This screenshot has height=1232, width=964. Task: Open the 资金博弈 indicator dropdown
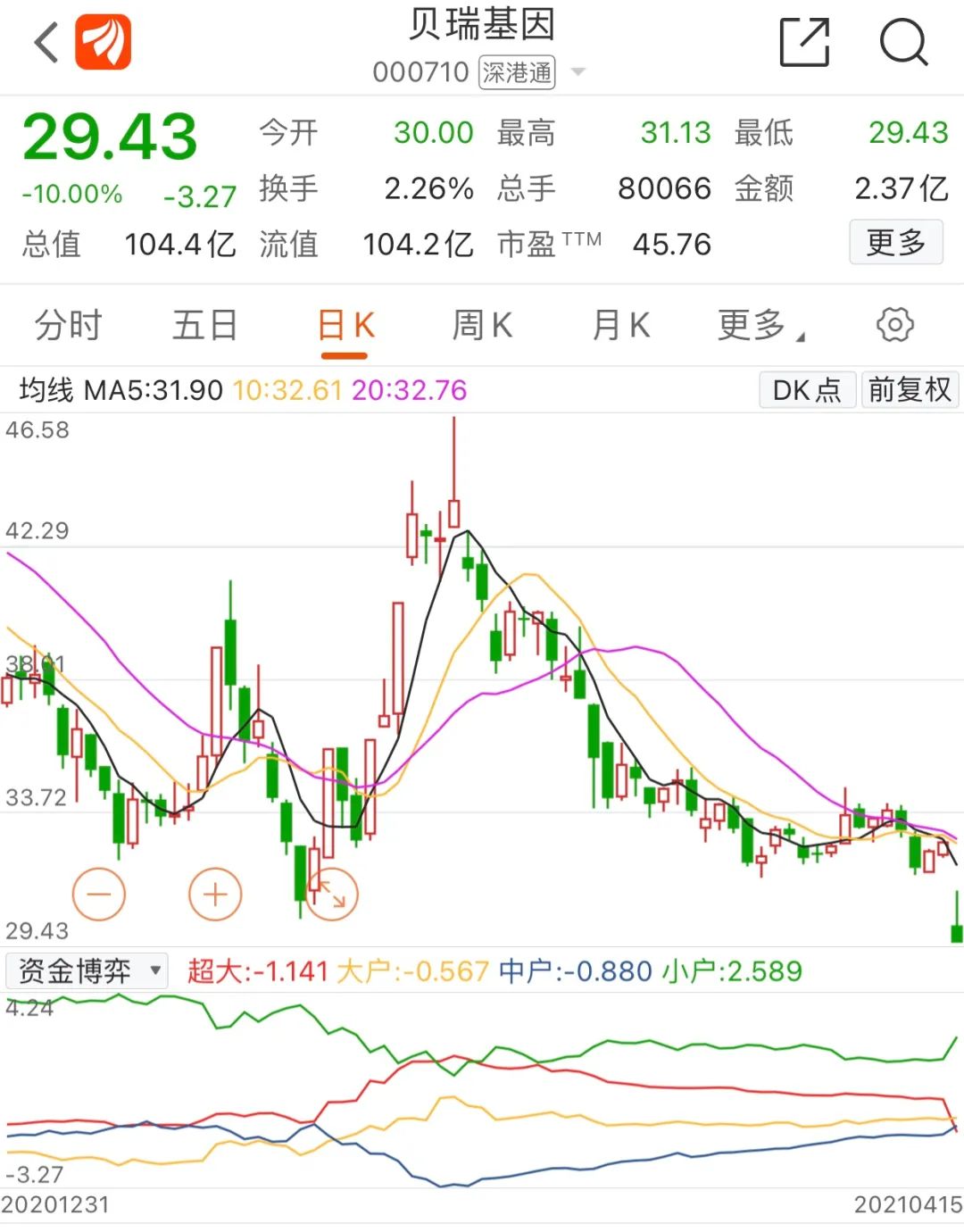coord(87,970)
